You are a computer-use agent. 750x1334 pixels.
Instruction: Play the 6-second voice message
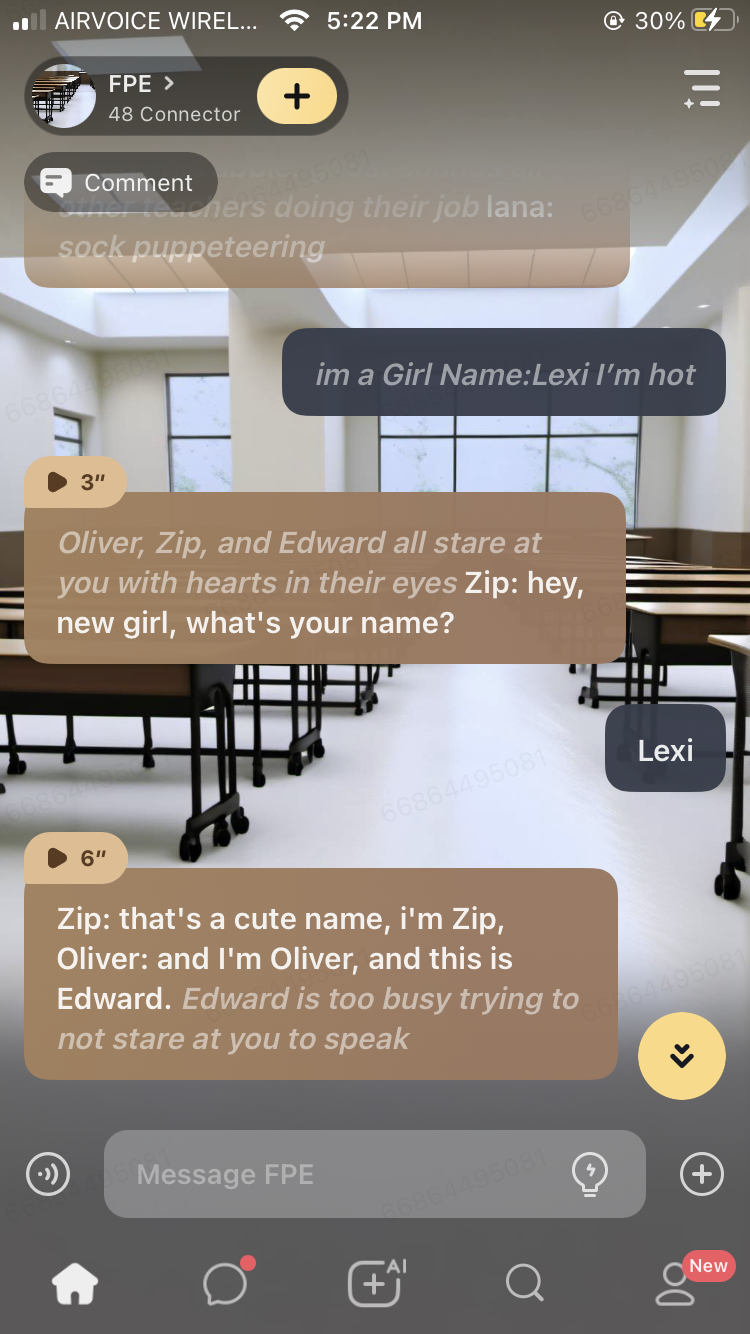(x=76, y=857)
